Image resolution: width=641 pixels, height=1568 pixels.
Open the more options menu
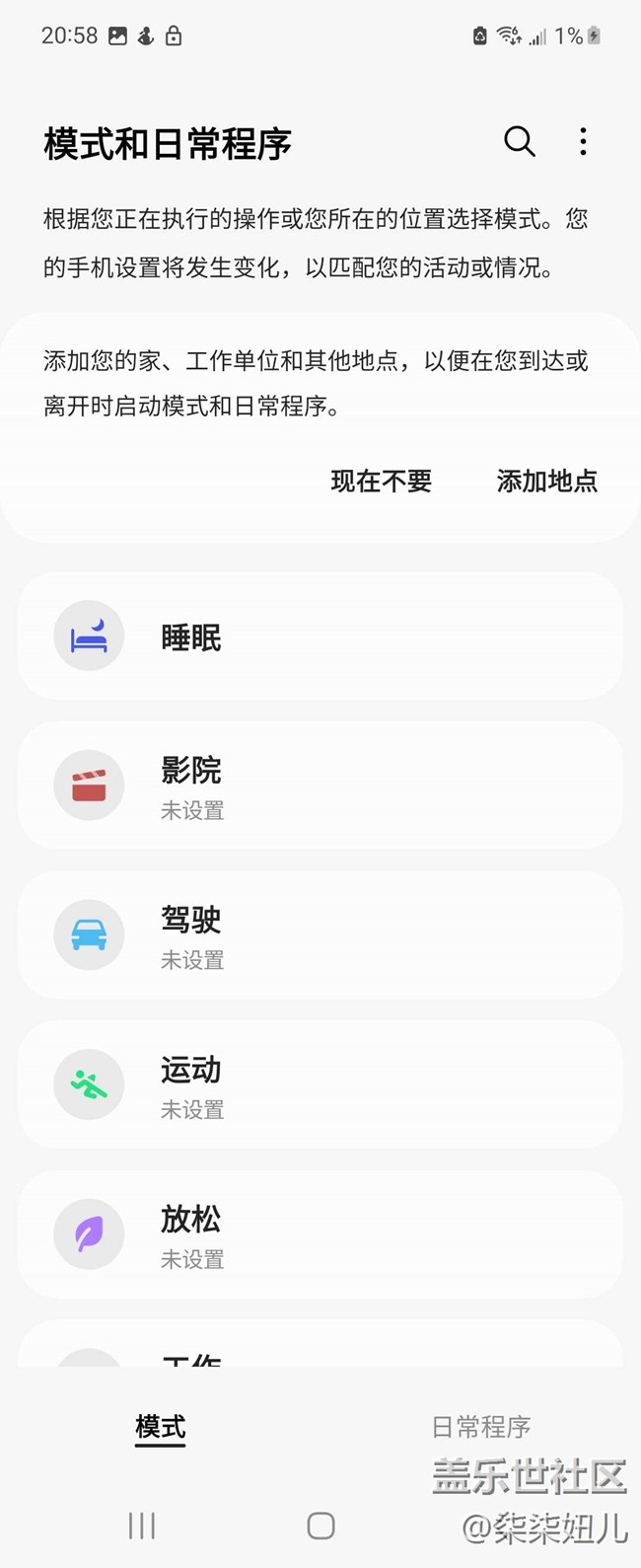click(x=583, y=142)
